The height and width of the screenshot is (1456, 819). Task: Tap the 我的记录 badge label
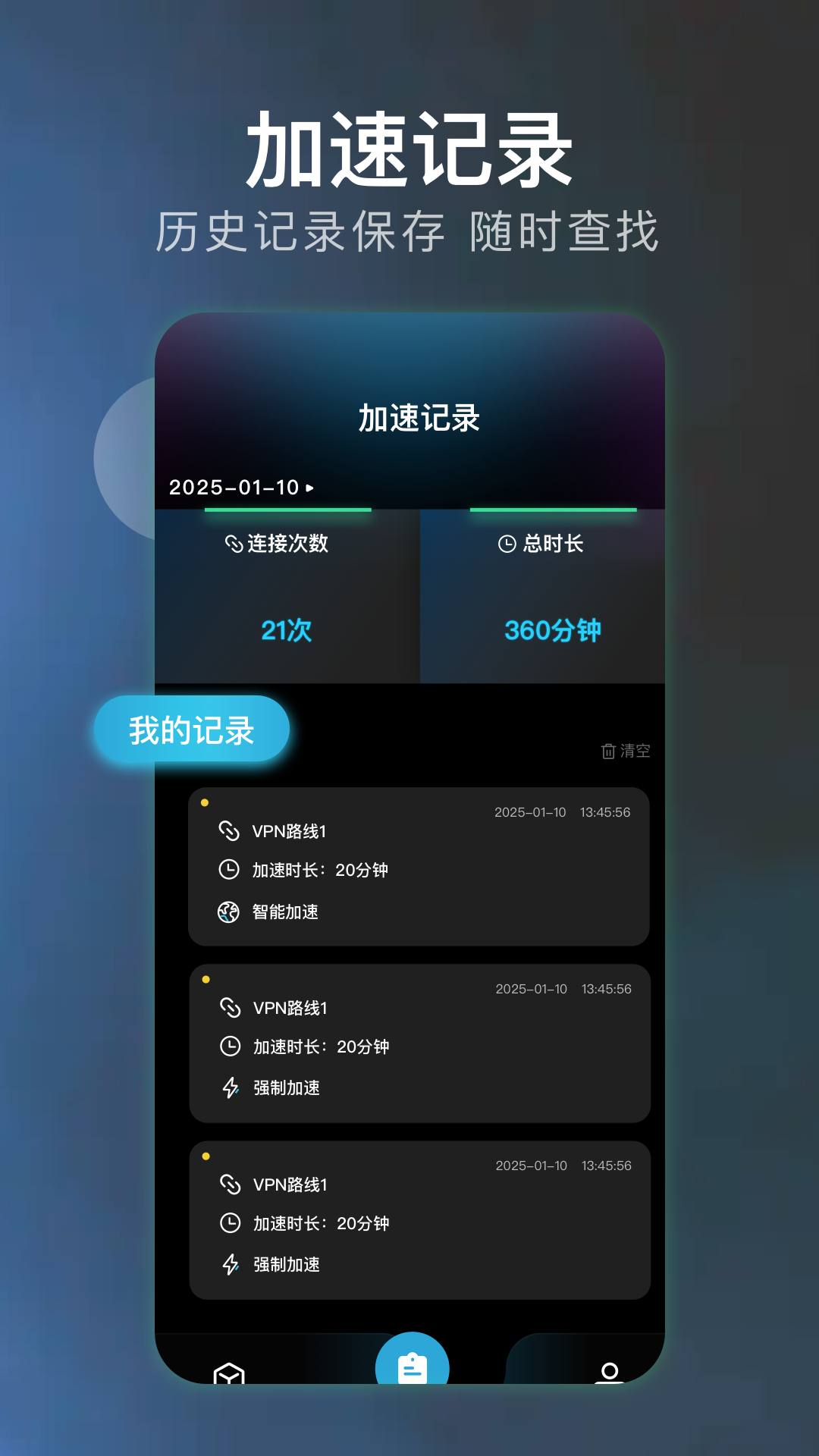[190, 728]
